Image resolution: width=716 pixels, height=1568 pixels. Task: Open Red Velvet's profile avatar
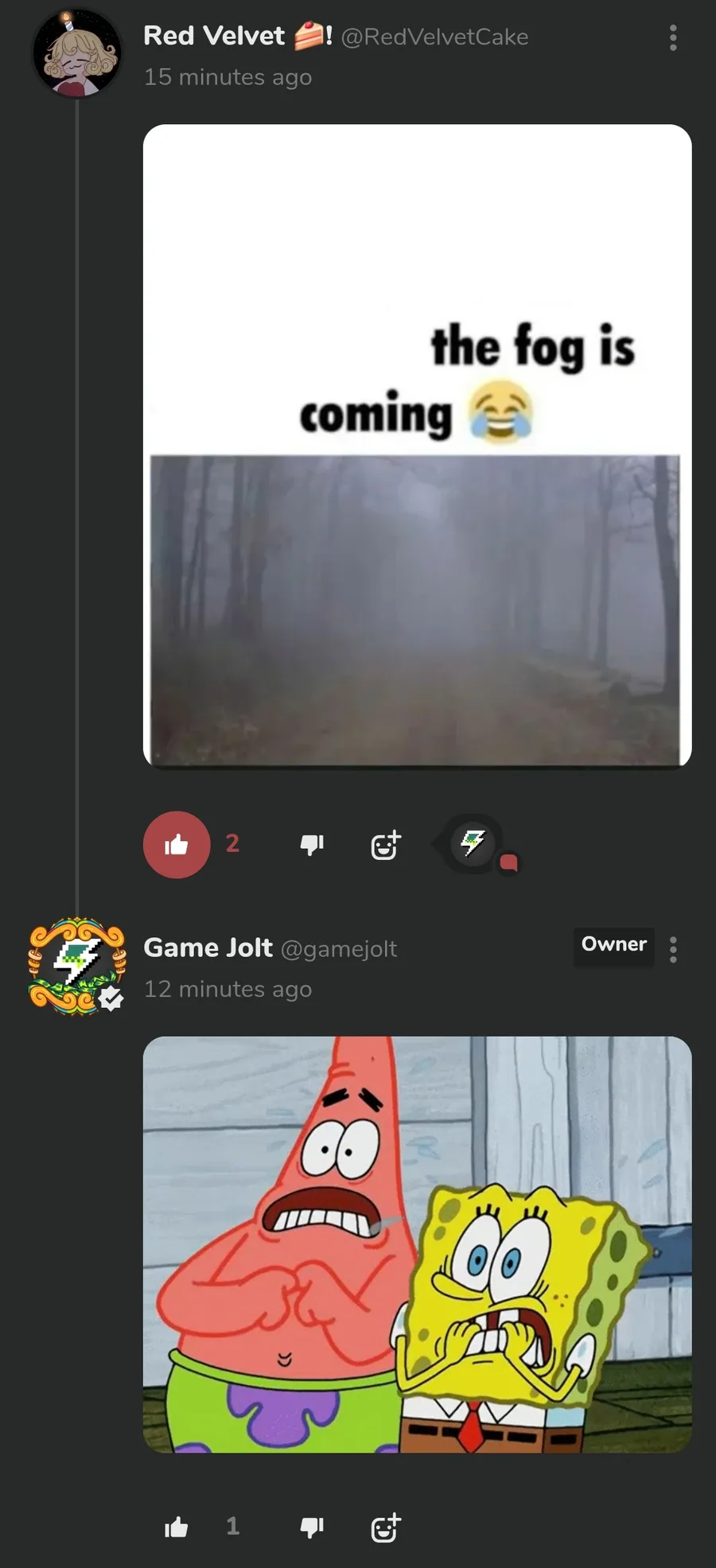76,54
